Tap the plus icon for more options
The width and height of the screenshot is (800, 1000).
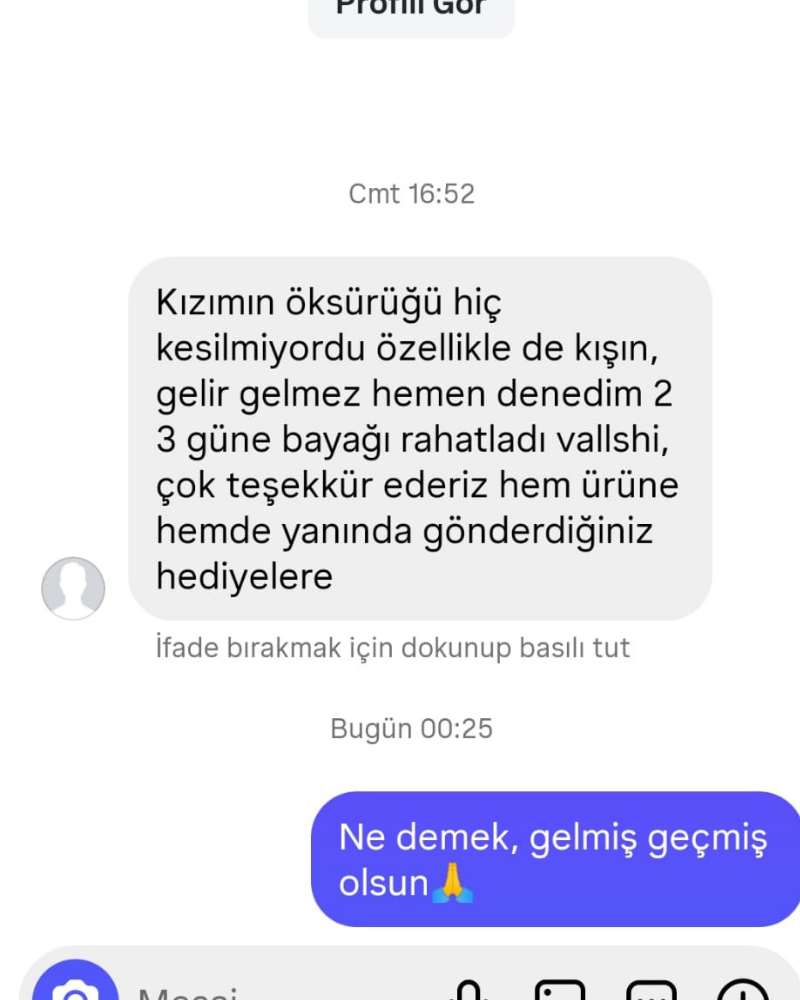point(743,992)
